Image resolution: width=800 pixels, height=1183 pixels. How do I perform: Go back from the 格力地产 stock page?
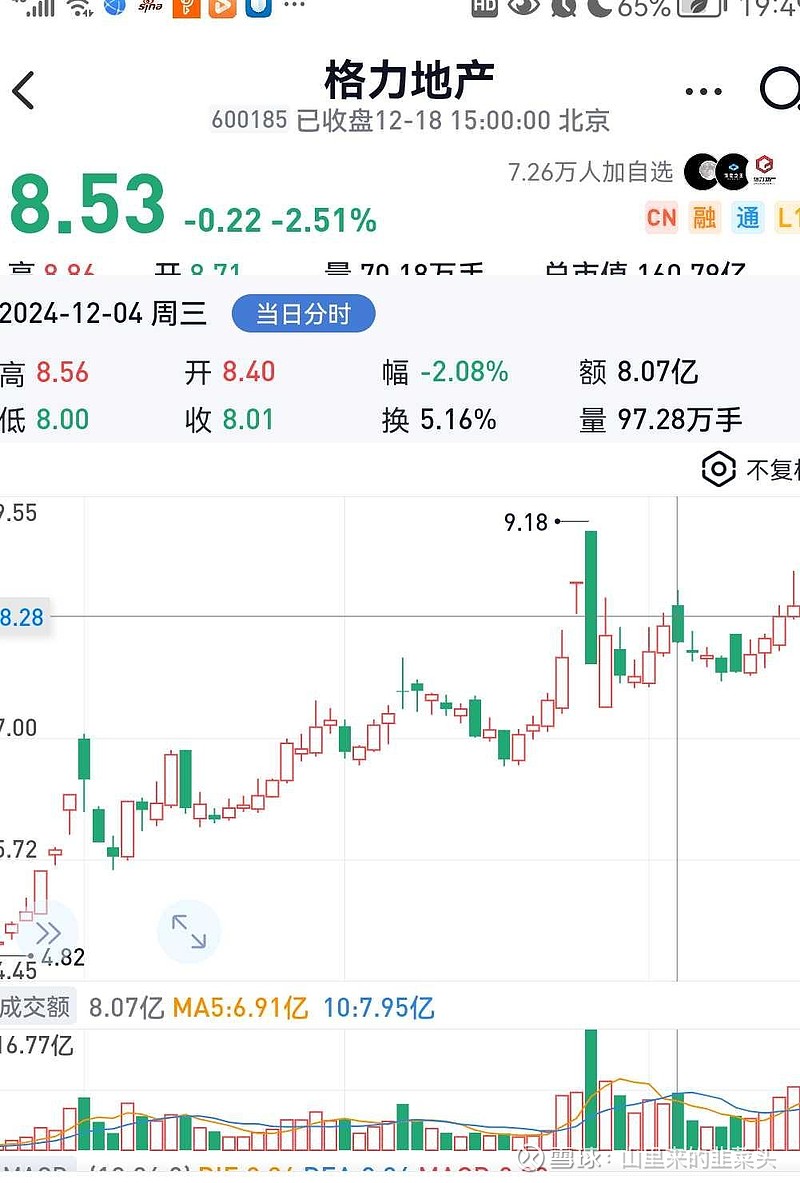coord(23,91)
